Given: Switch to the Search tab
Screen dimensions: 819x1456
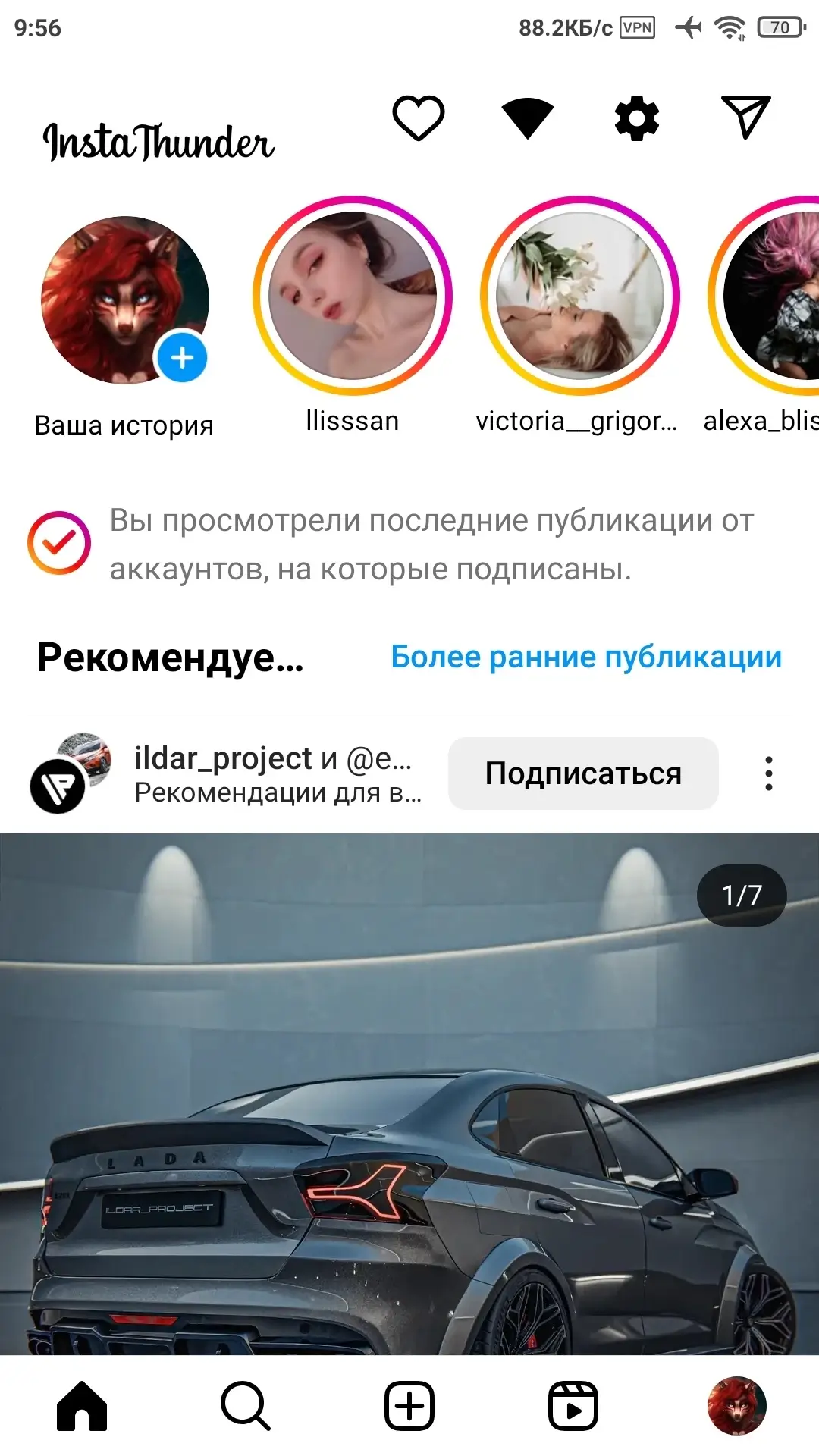Looking at the screenshot, I should [245, 1406].
